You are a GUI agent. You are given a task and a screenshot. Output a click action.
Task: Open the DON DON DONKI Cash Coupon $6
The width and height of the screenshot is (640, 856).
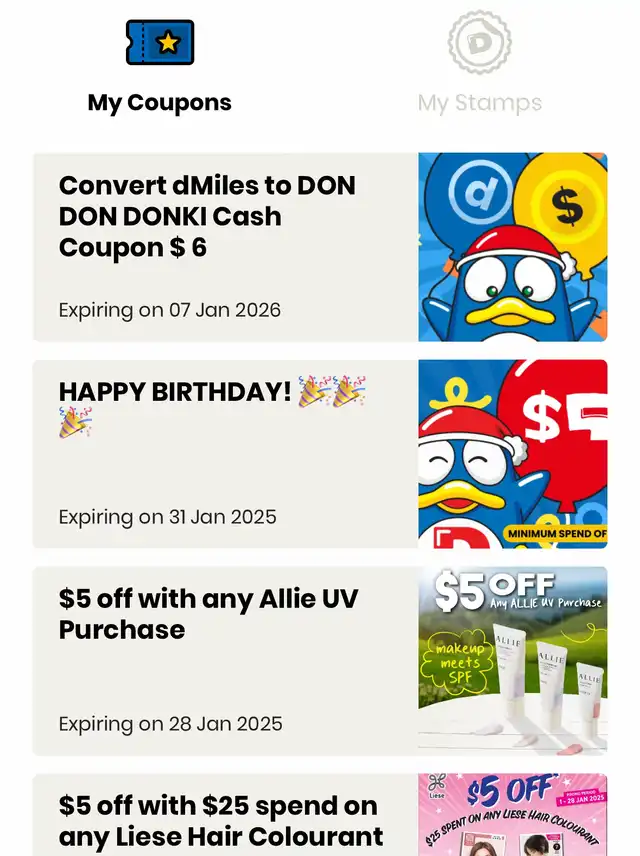pos(320,247)
